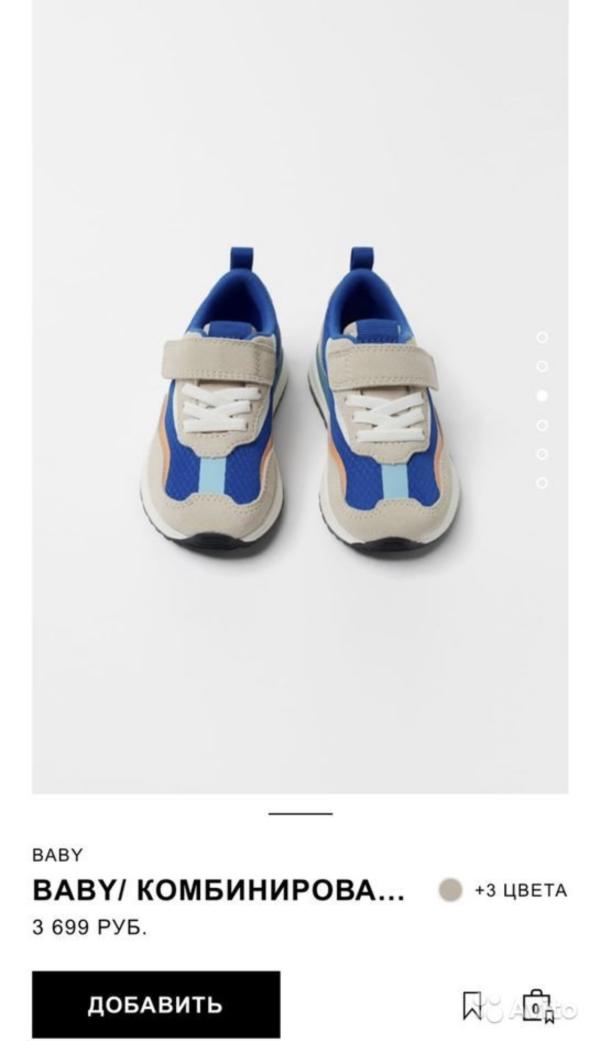Open the sneakers product photo
Image resolution: width=600 pixels, height=1041 pixels.
click(x=300, y=396)
